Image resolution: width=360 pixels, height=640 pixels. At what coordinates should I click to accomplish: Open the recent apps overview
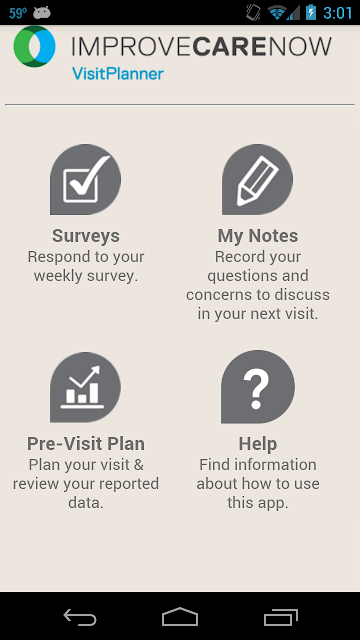[280, 617]
